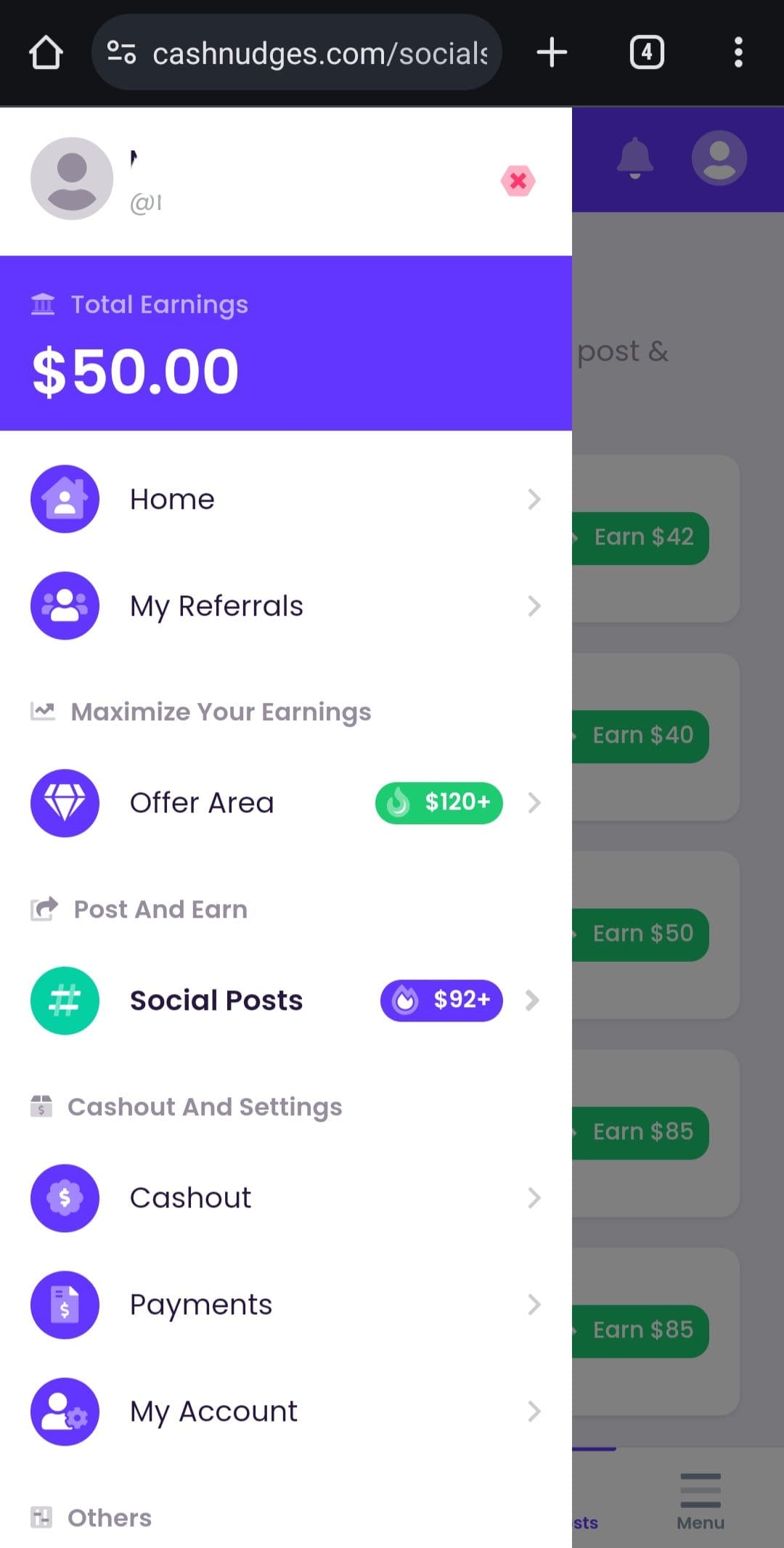The height and width of the screenshot is (1548, 784).
Task: Tap the Earn $50 button
Action: click(640, 934)
